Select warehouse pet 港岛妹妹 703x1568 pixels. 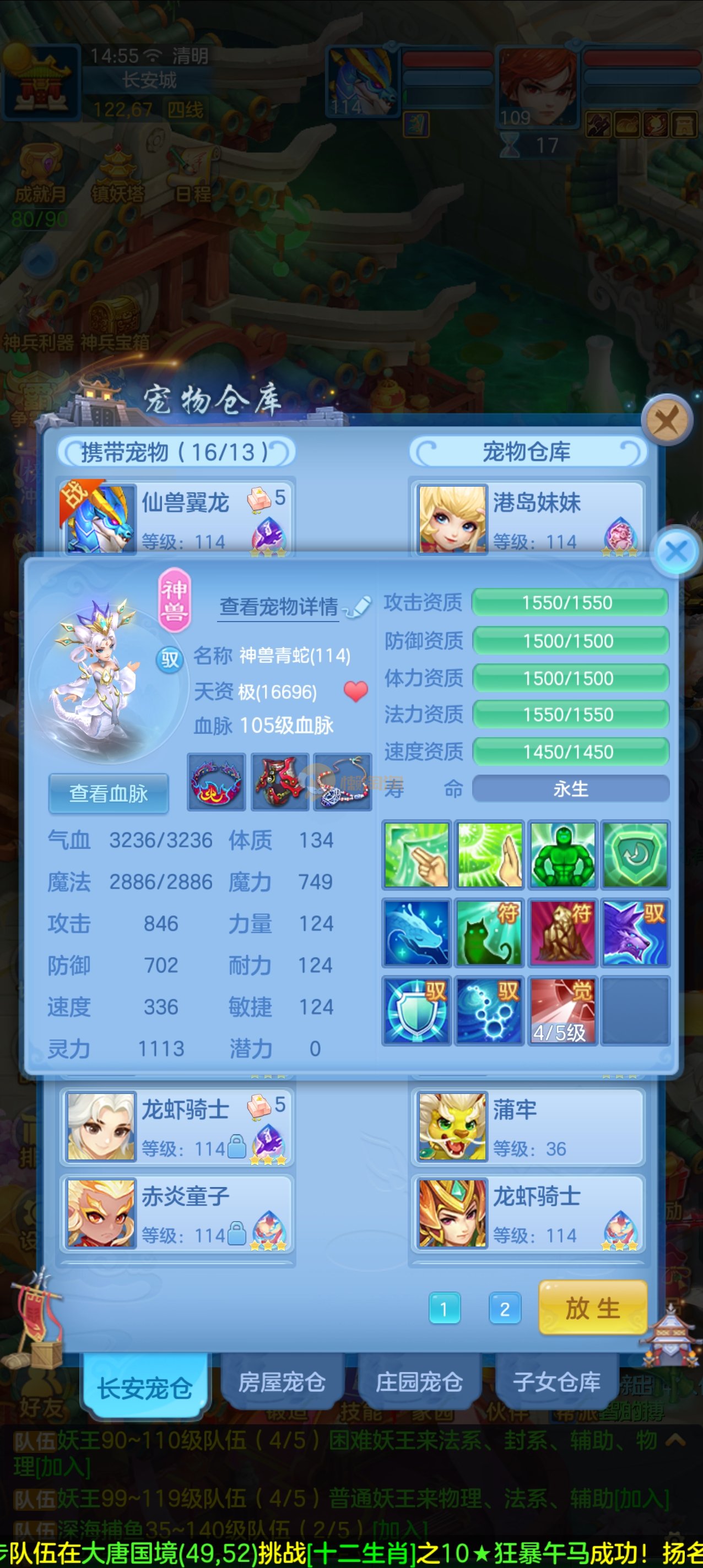[528, 519]
